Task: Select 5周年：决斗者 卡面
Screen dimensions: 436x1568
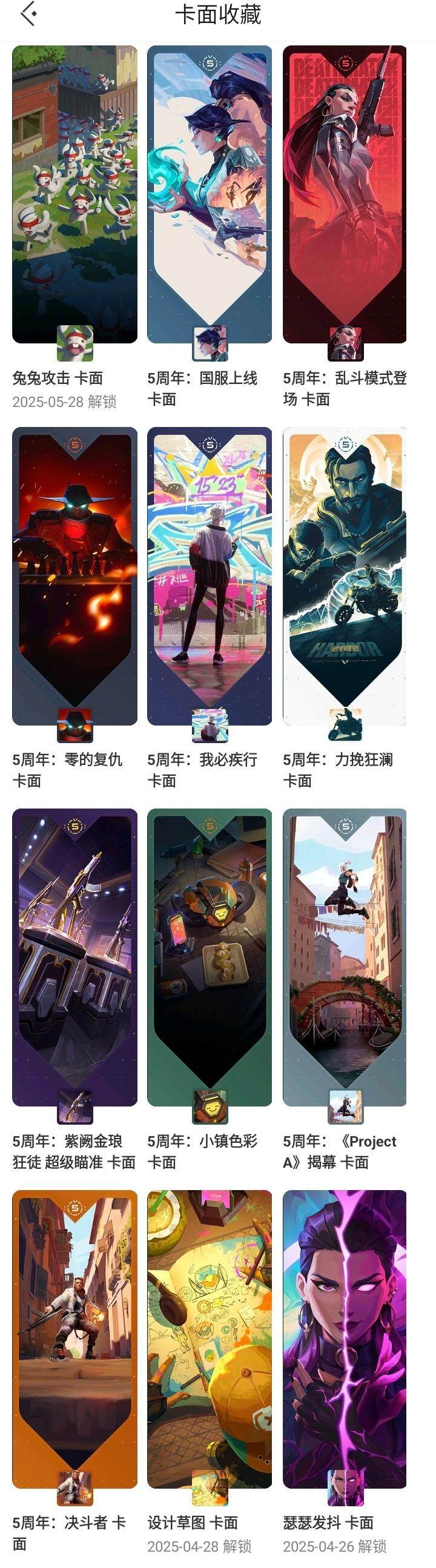Action: (74, 1339)
